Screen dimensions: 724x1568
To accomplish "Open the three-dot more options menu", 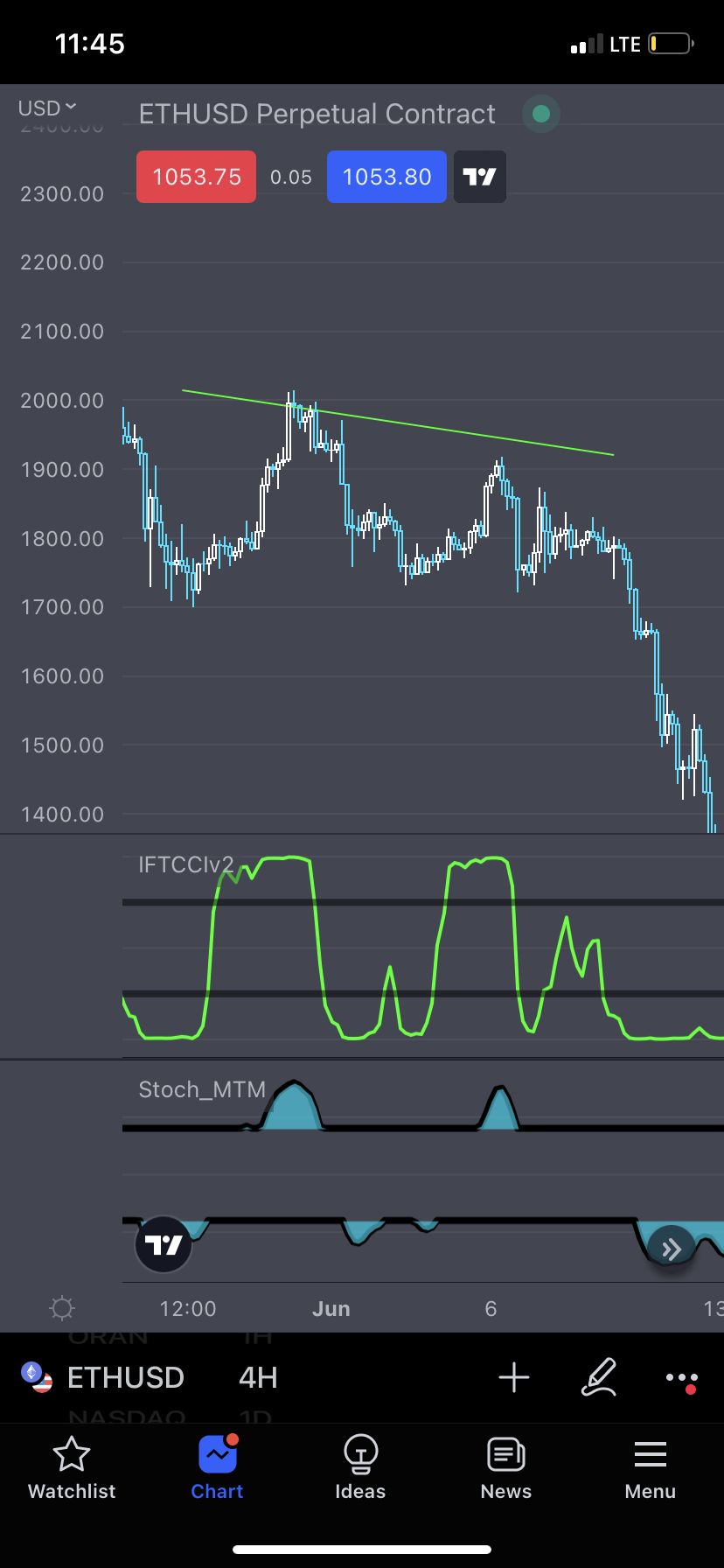I will pos(681,1377).
